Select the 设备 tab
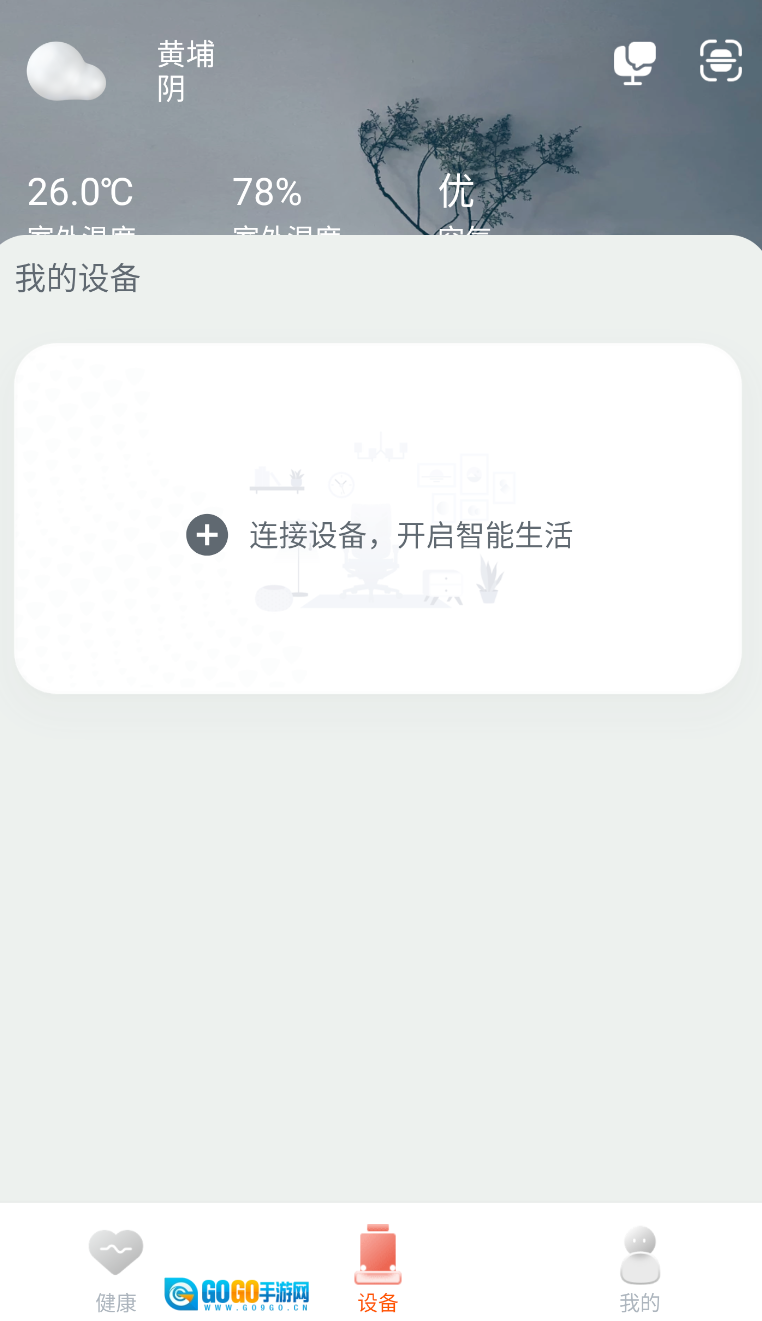The width and height of the screenshot is (762, 1321). pos(378,1269)
